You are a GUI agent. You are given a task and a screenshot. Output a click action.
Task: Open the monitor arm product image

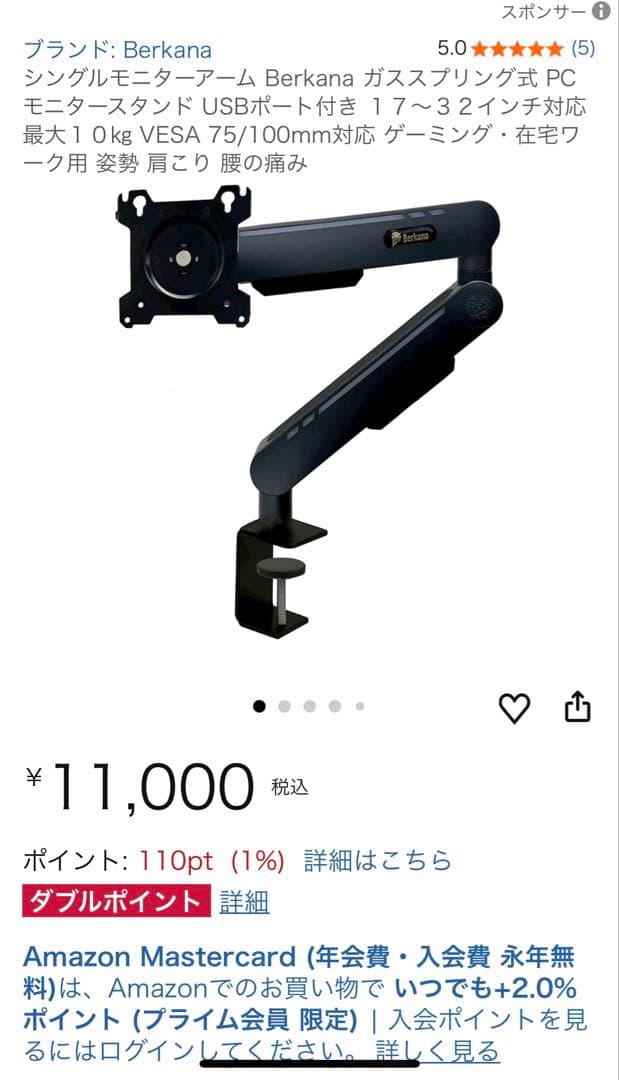[x=309, y=420]
